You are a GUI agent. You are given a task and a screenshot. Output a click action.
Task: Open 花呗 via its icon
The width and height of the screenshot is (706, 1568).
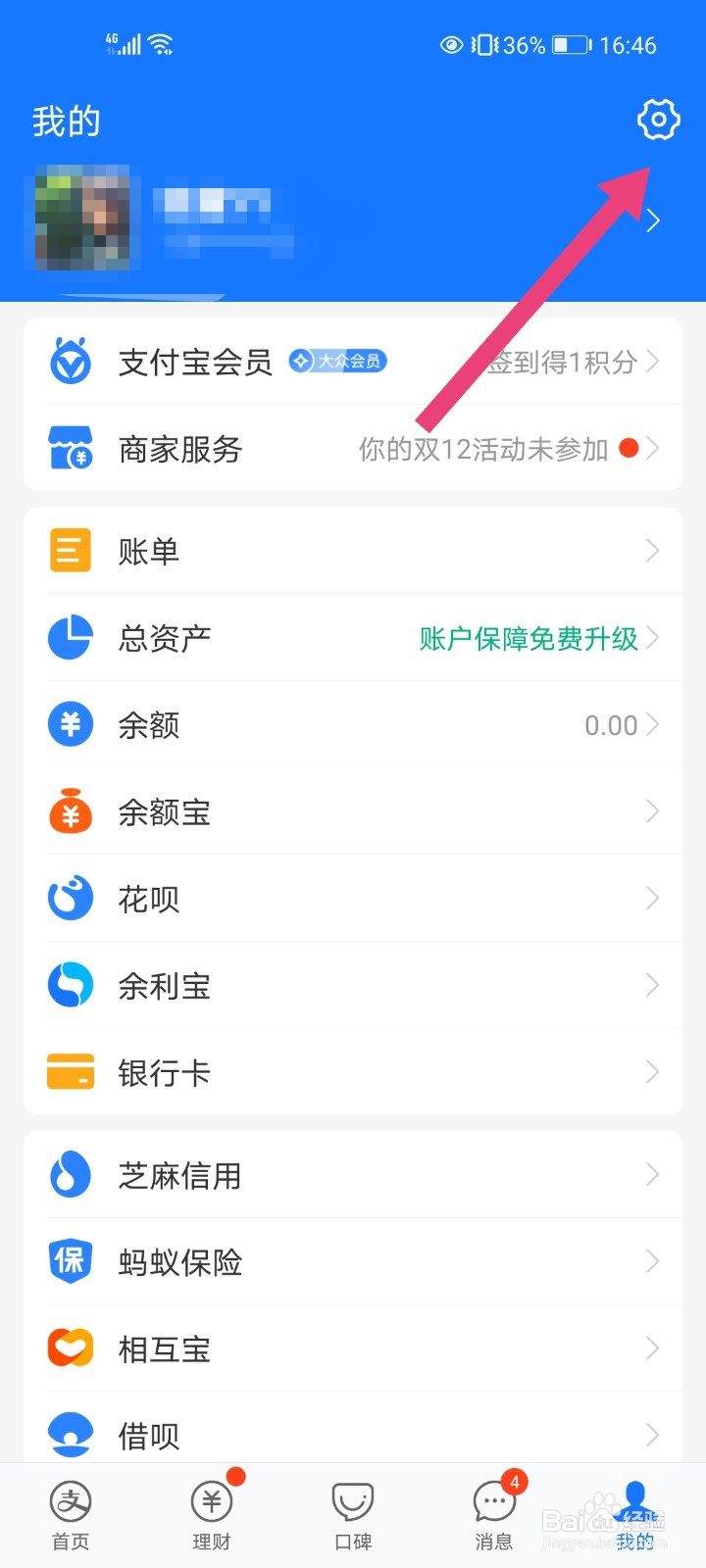coord(70,899)
